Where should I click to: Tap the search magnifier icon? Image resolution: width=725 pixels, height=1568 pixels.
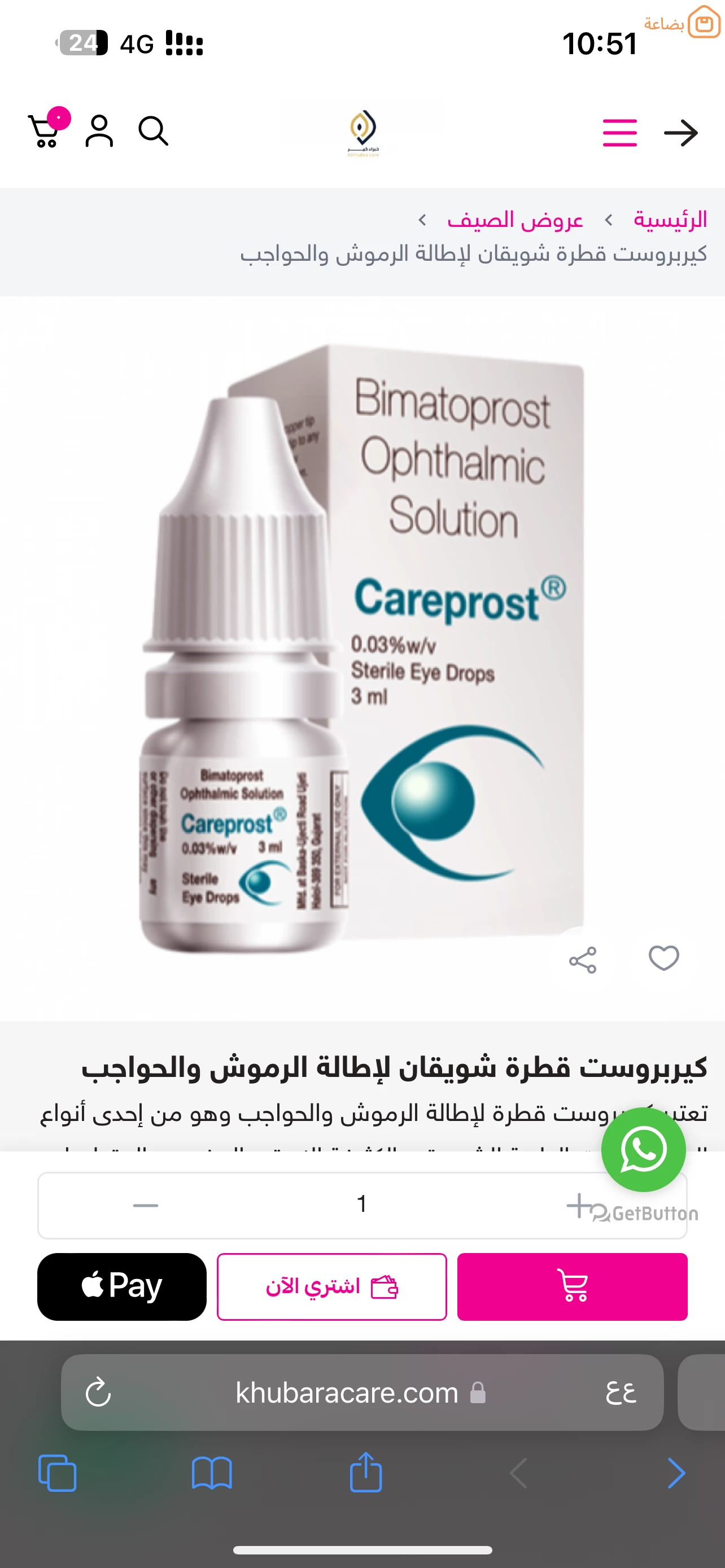tap(153, 131)
